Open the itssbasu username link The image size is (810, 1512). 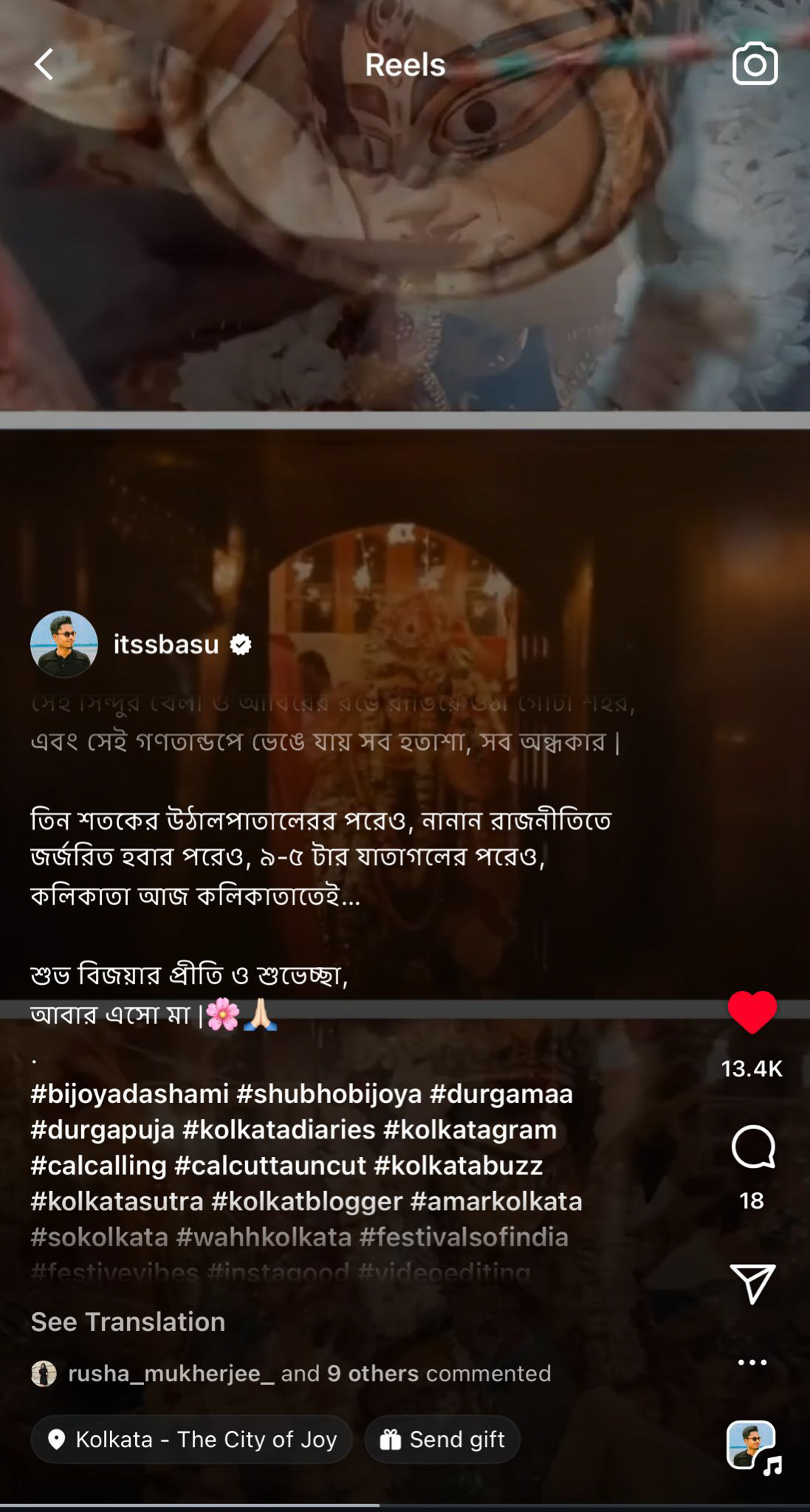click(166, 645)
